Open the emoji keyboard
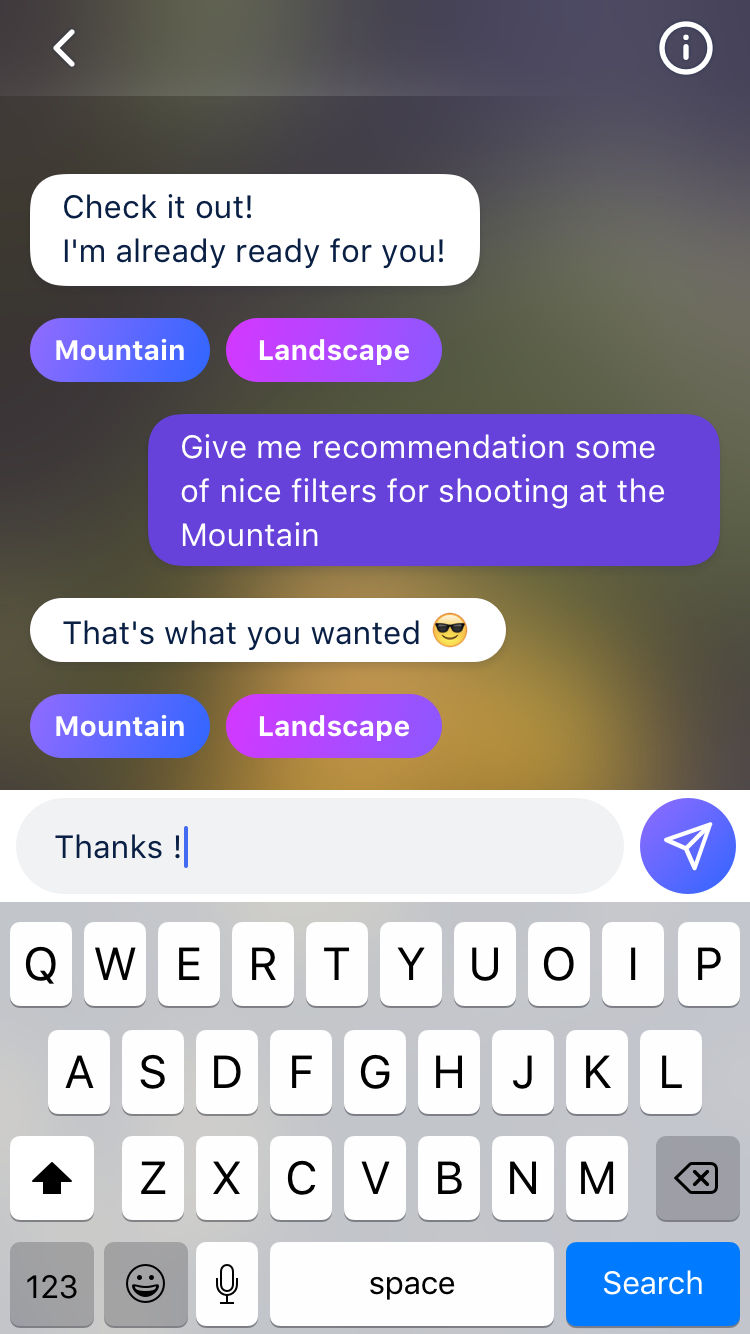 tap(146, 1283)
